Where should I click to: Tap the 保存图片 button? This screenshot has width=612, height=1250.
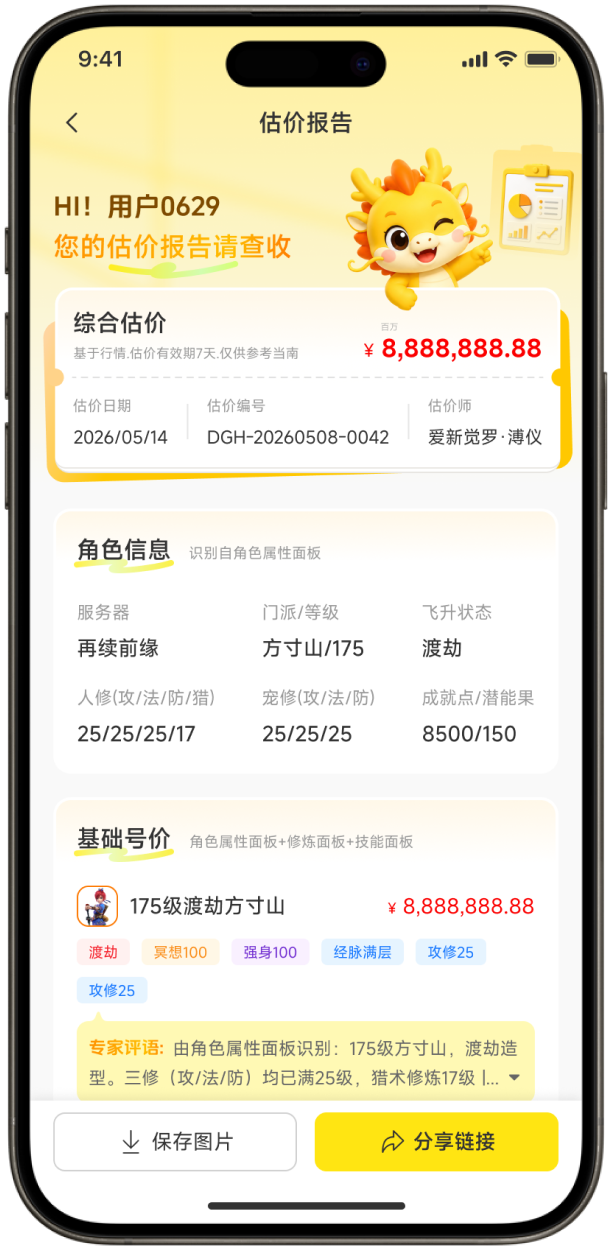[x=175, y=1141]
